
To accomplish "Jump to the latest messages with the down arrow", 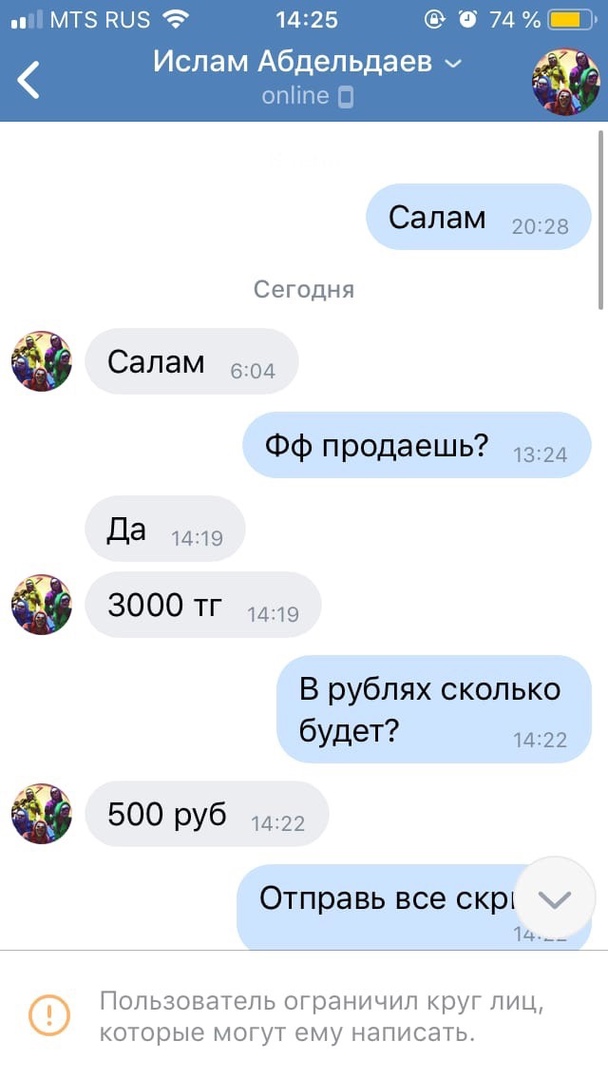I will 554,898.
